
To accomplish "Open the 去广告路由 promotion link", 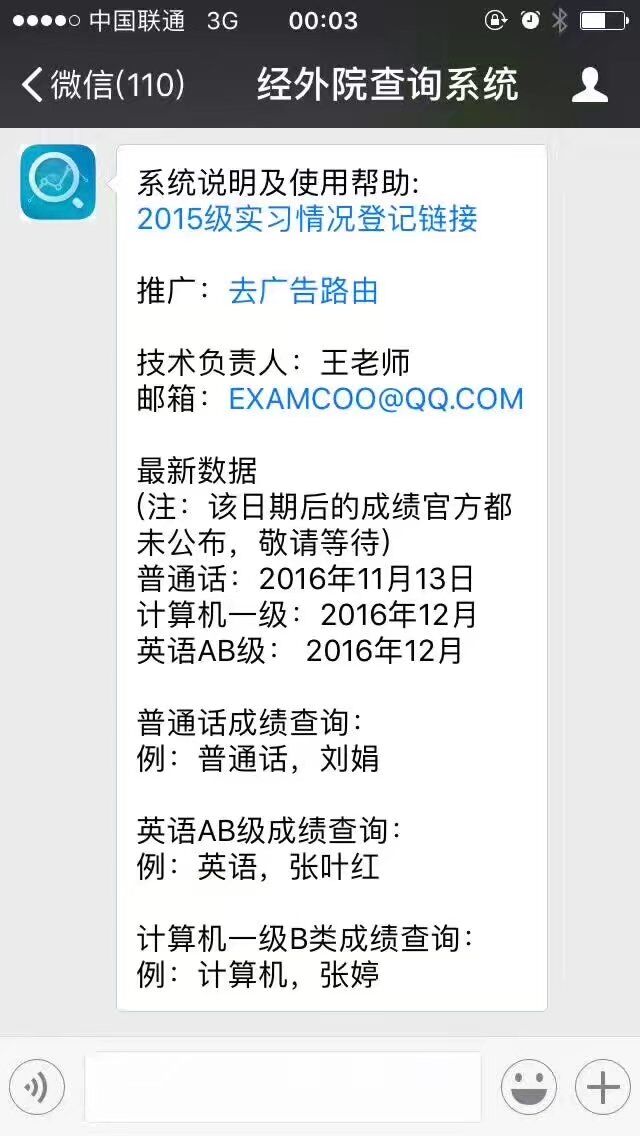I will pyautogui.click(x=304, y=291).
